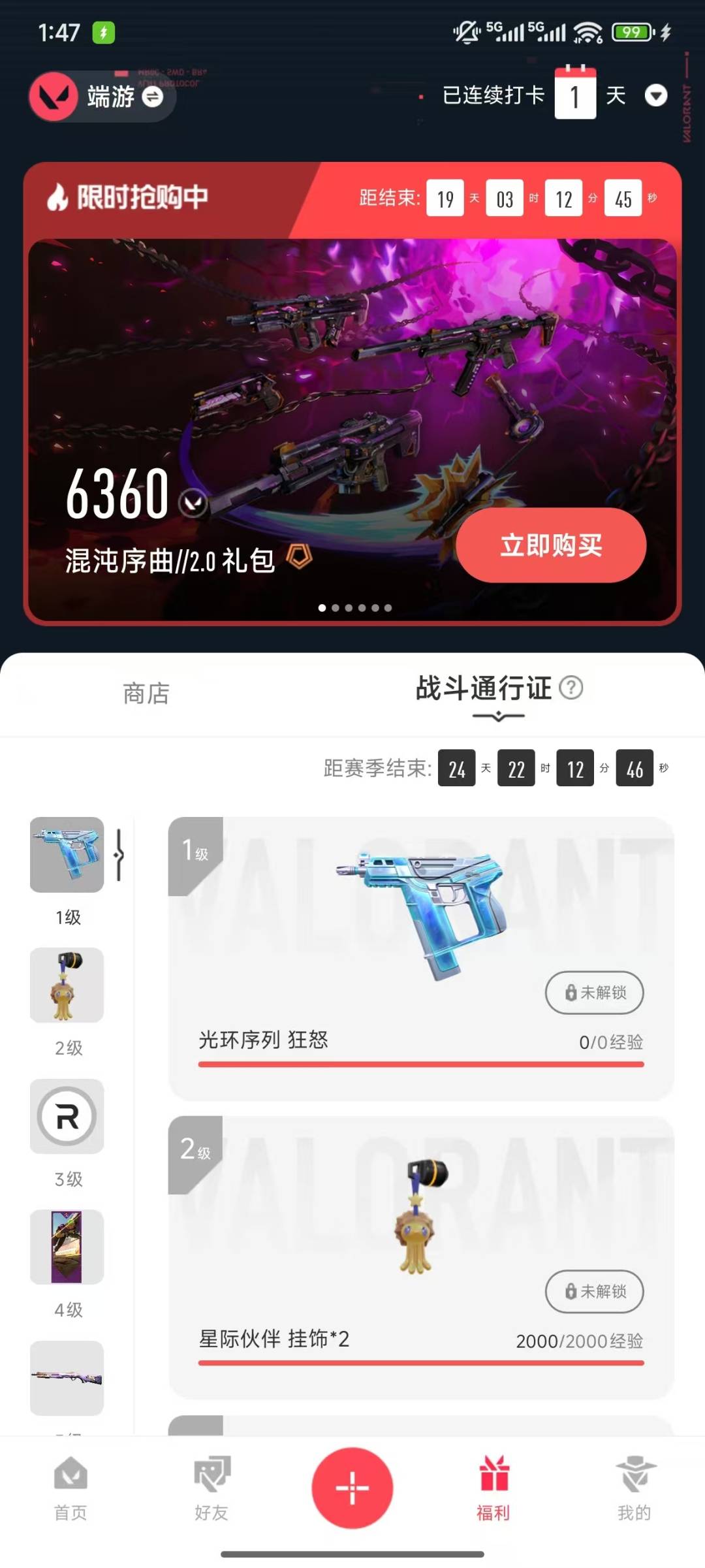
Task: Select the 4级 reward thumbnail in sidebar
Action: (67, 1247)
